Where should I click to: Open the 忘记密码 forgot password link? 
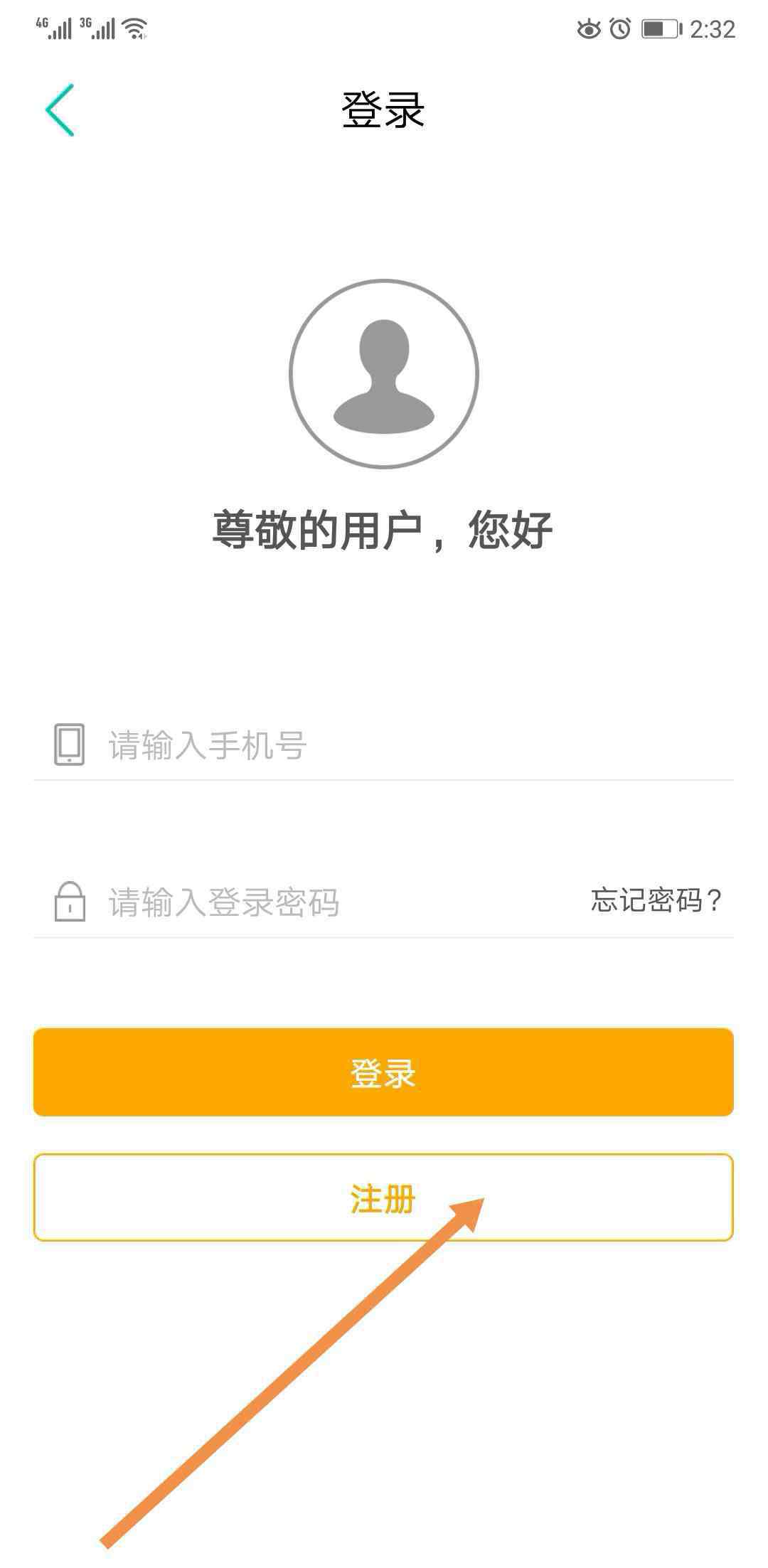tap(656, 900)
